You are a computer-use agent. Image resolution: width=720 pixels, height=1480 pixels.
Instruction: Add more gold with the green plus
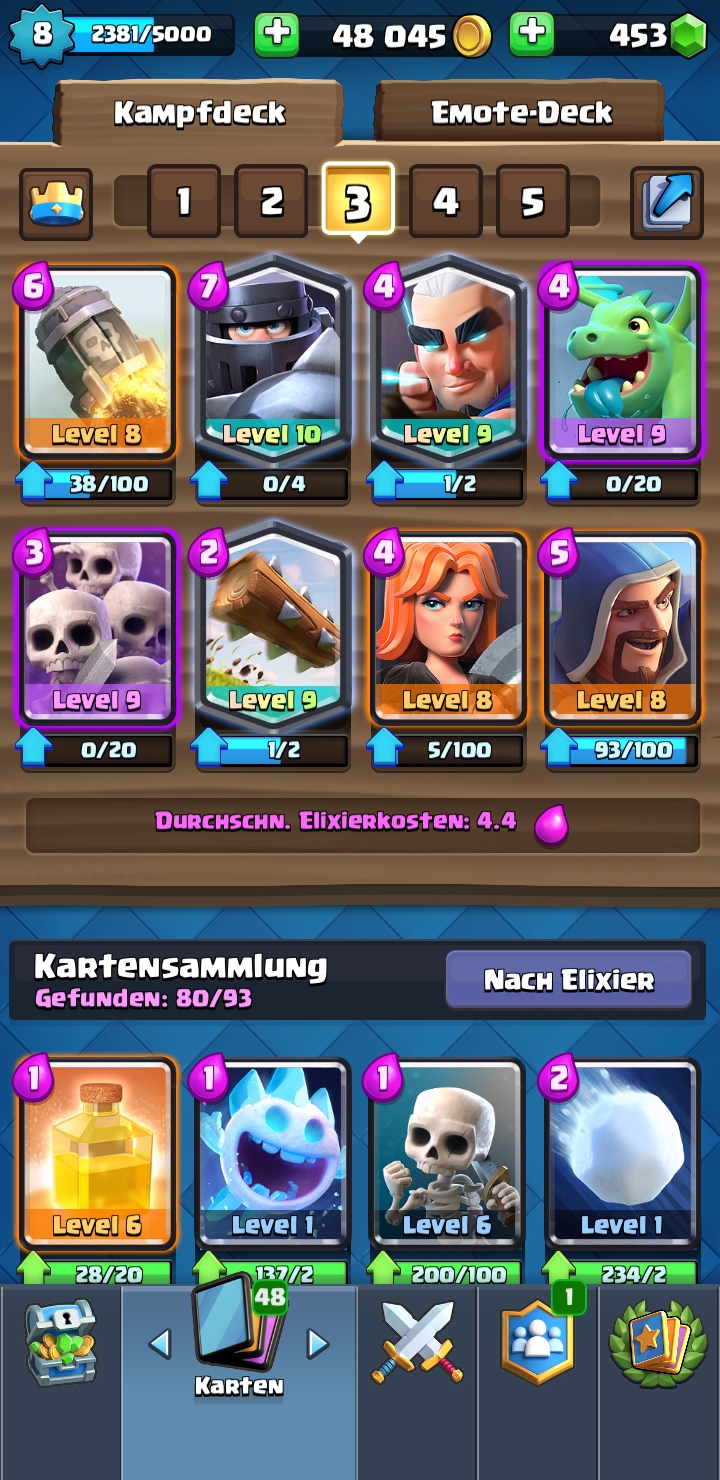pyautogui.click(x=277, y=35)
